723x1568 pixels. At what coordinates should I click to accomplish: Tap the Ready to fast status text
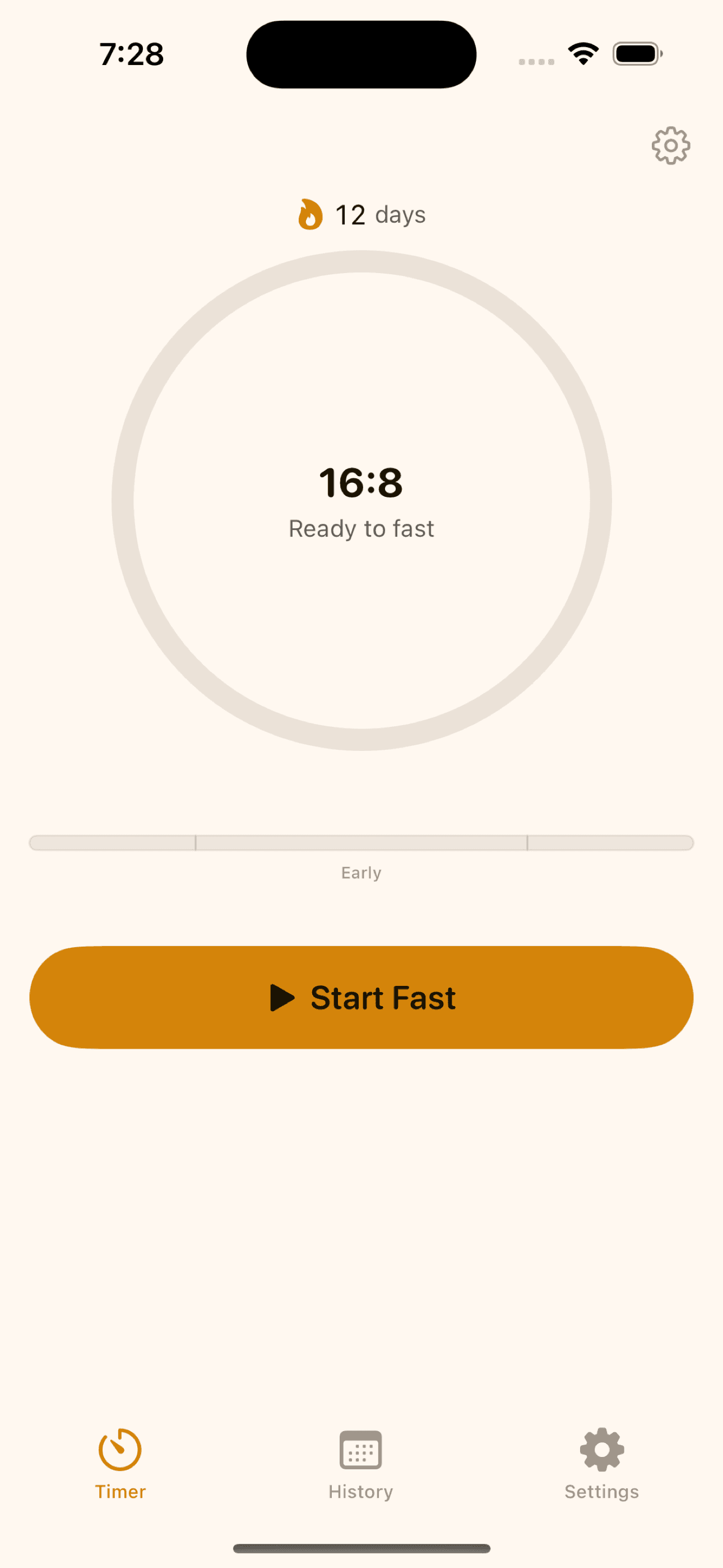[361, 528]
